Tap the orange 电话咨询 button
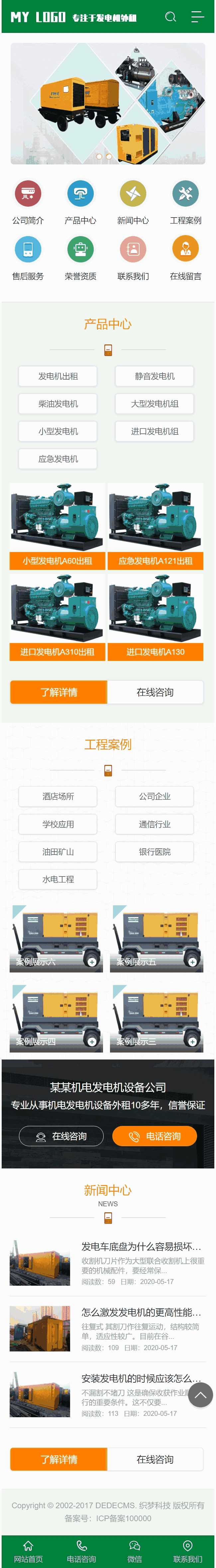216x1568 pixels. tap(155, 1136)
